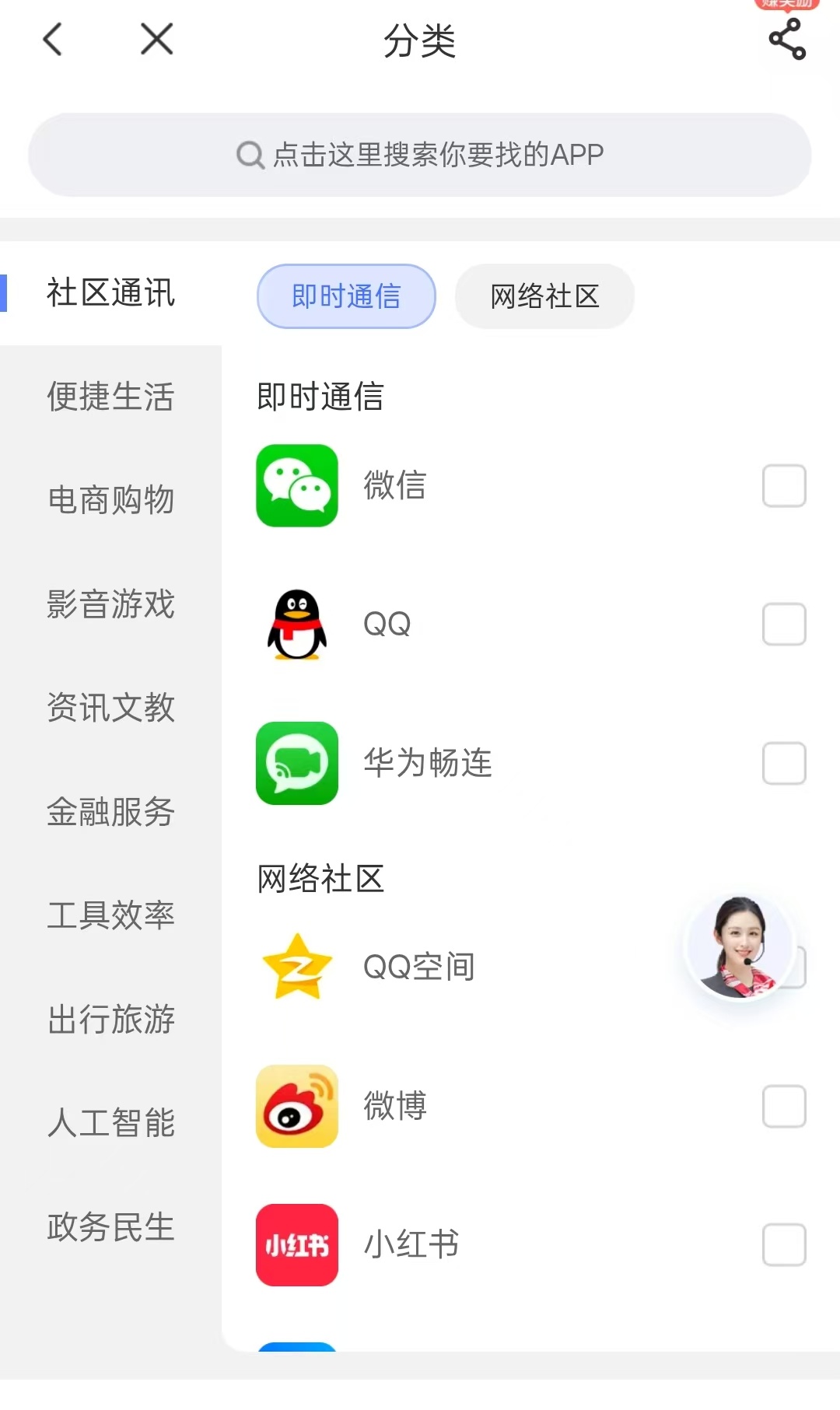Switch to the 金融服务 category
840x1410 pixels.
110,812
